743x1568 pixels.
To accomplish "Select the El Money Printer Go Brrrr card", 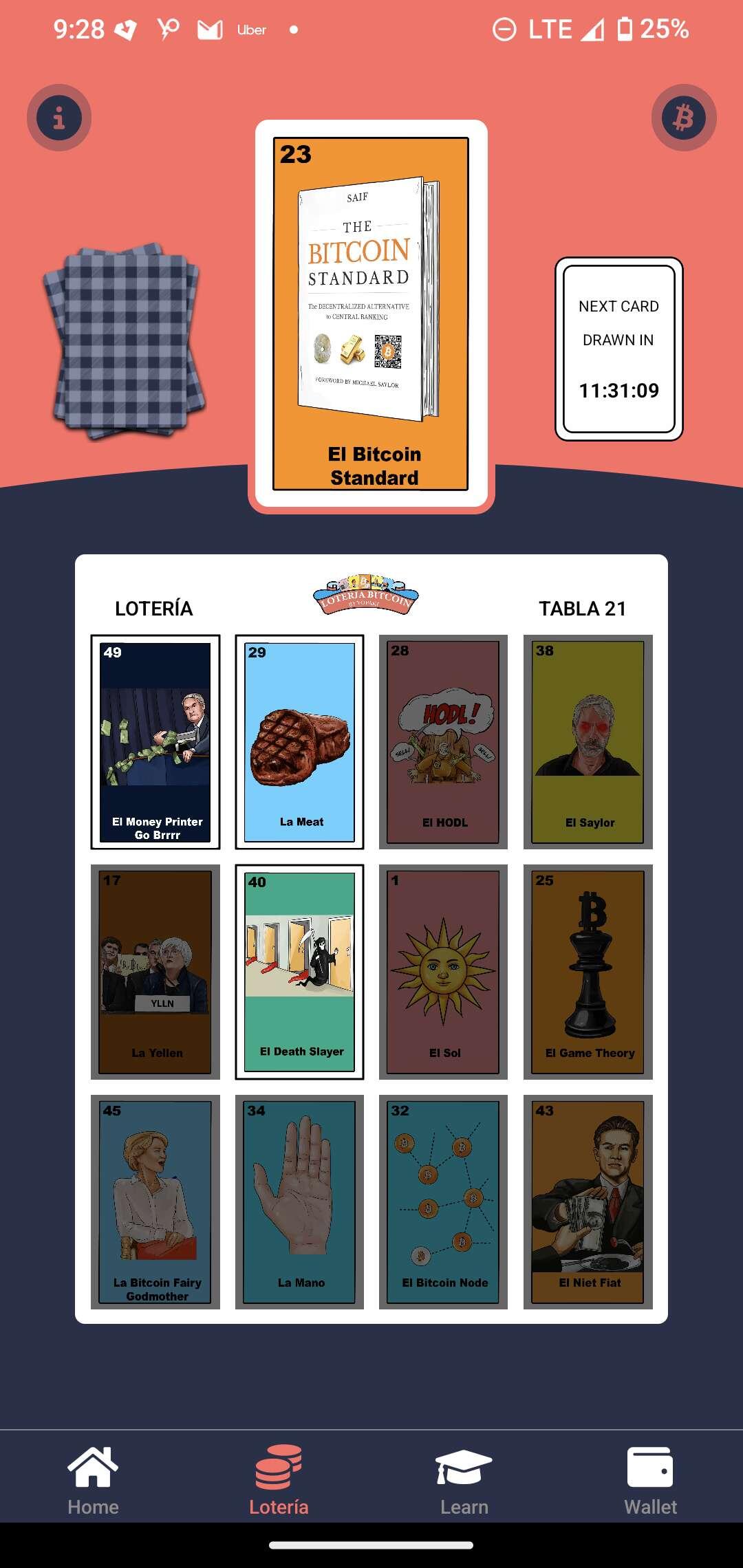I will pyautogui.click(x=155, y=742).
